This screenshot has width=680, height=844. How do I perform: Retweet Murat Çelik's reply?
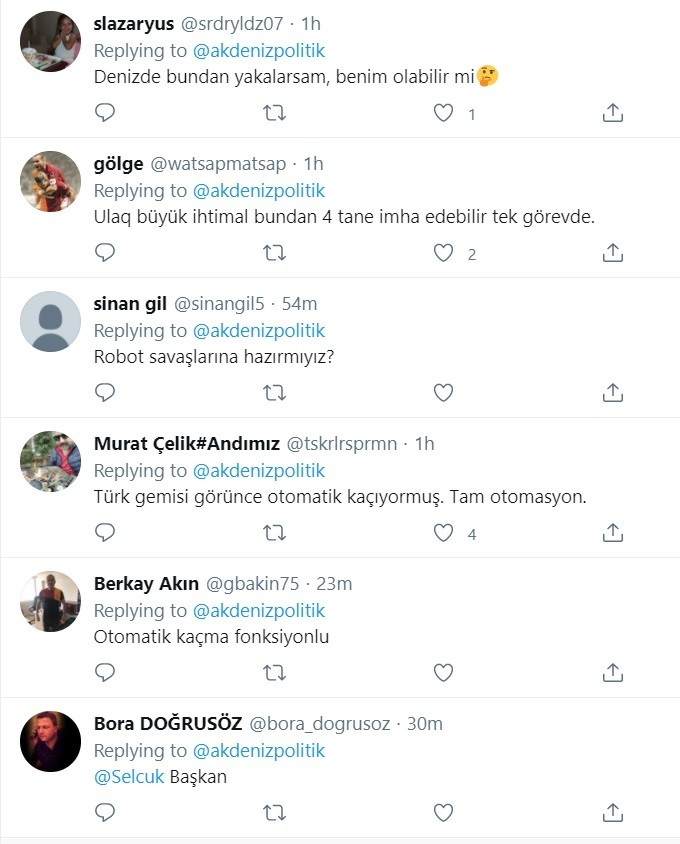point(274,534)
